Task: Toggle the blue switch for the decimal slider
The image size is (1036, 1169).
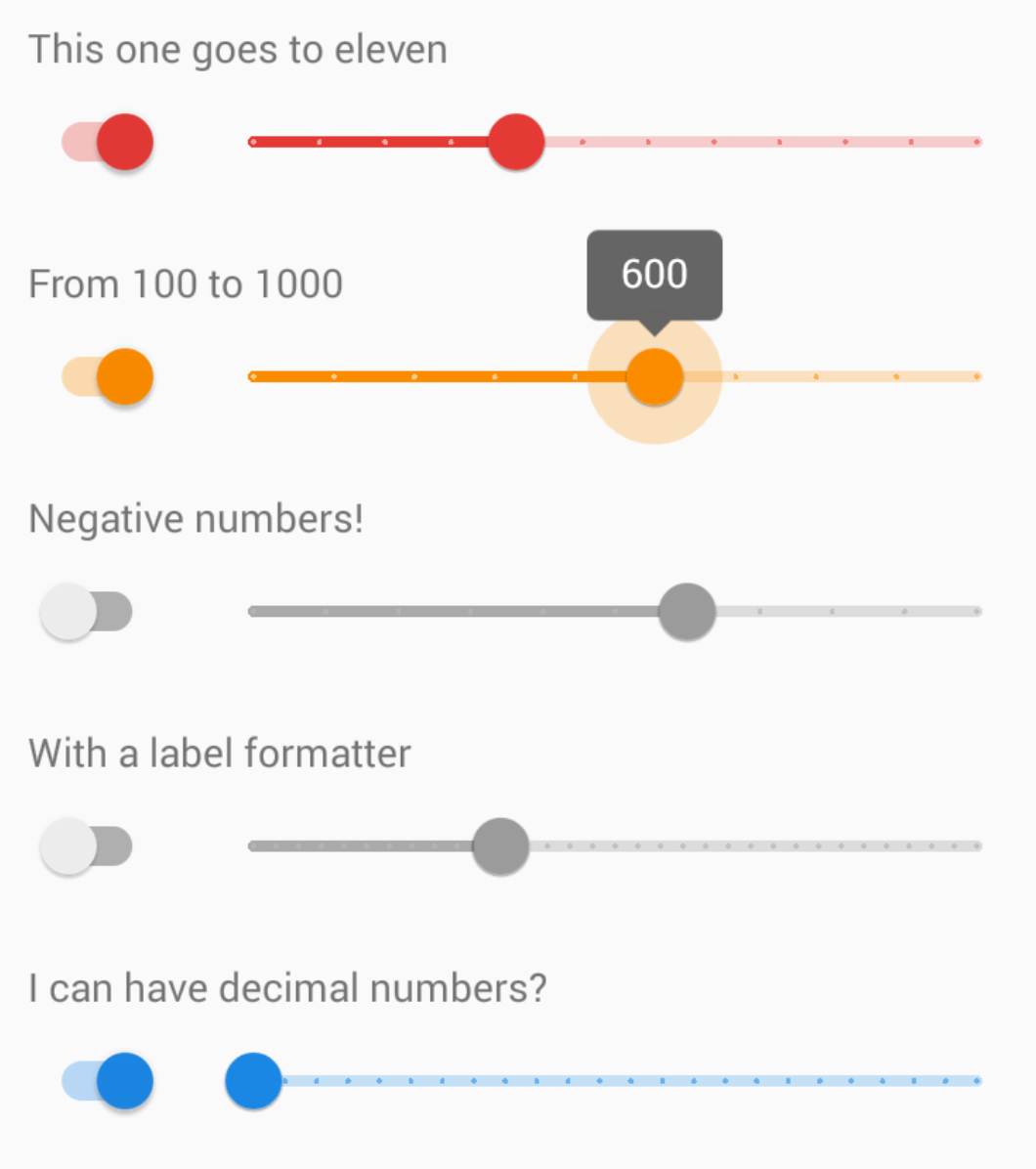Action: [108, 1080]
